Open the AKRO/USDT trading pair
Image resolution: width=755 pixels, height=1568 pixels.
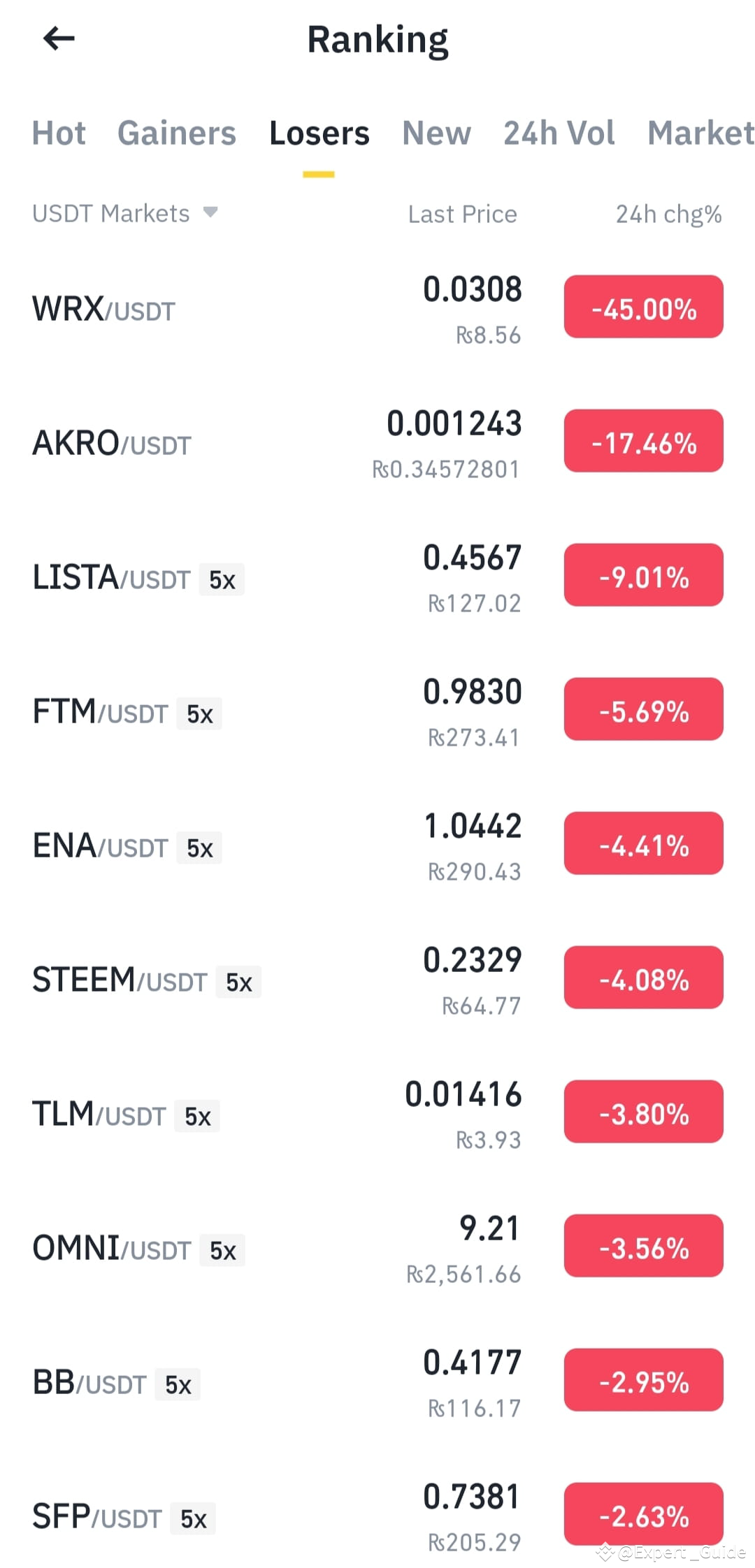[x=111, y=442]
